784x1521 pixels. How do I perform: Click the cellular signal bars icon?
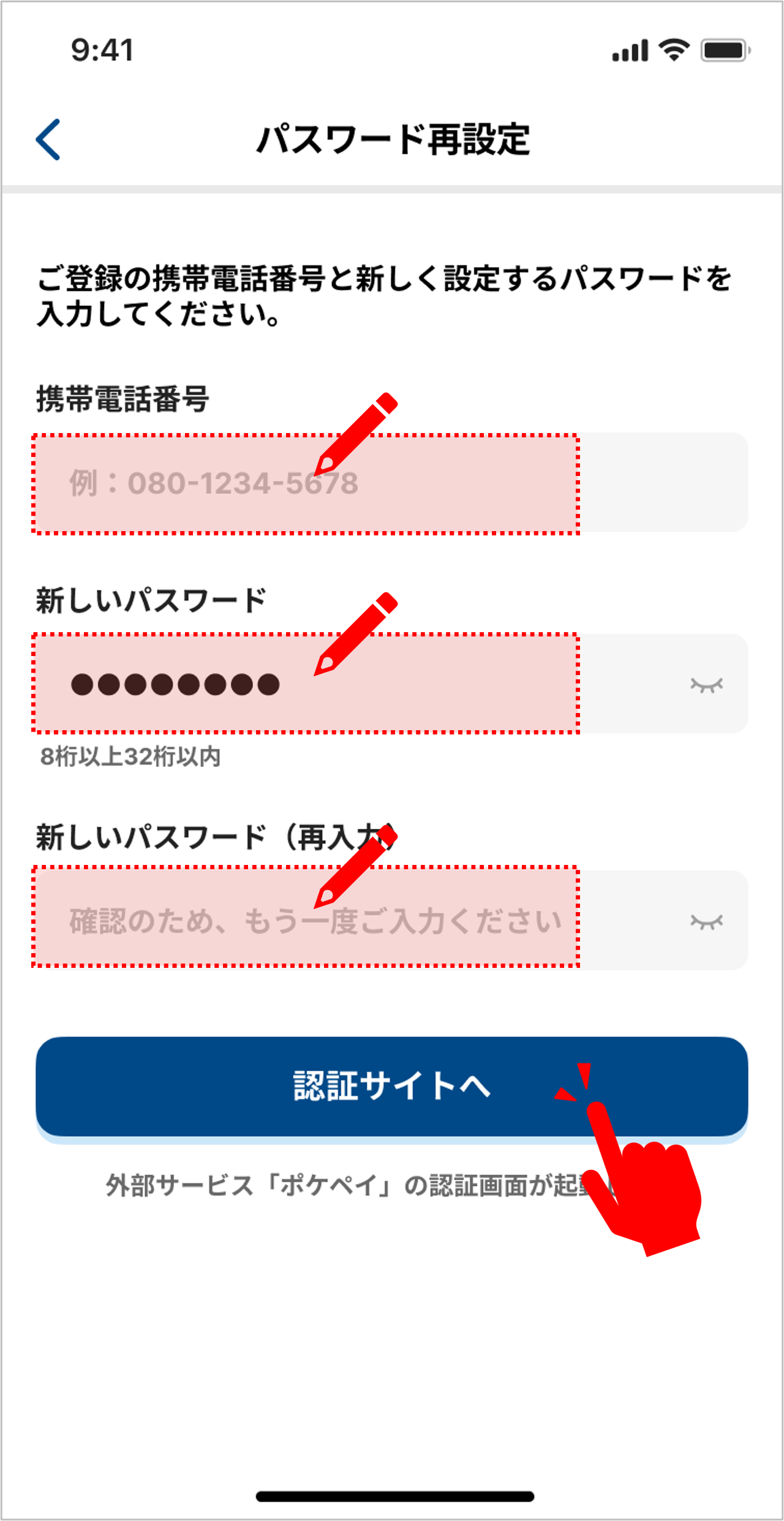click(628, 52)
